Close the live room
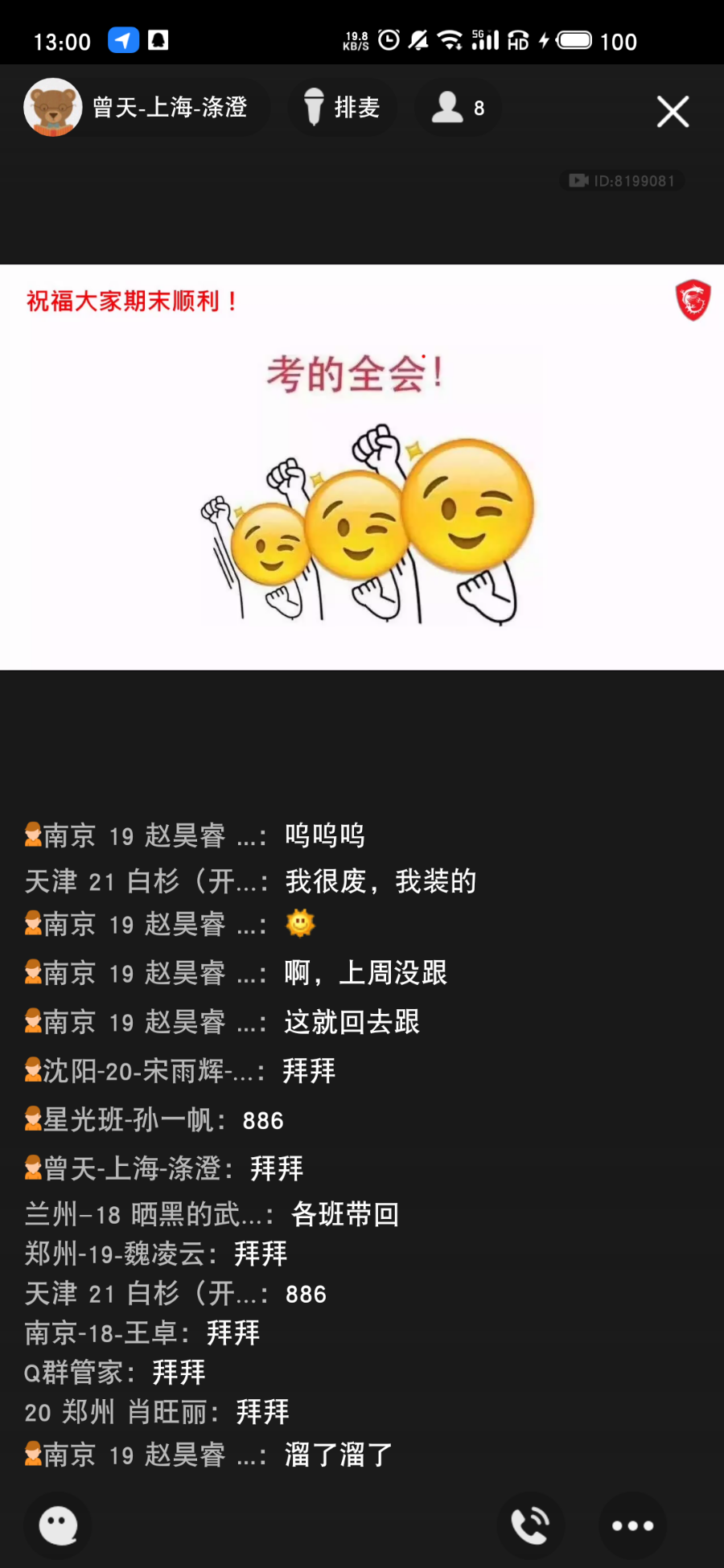The width and height of the screenshot is (724, 1568). [673, 112]
